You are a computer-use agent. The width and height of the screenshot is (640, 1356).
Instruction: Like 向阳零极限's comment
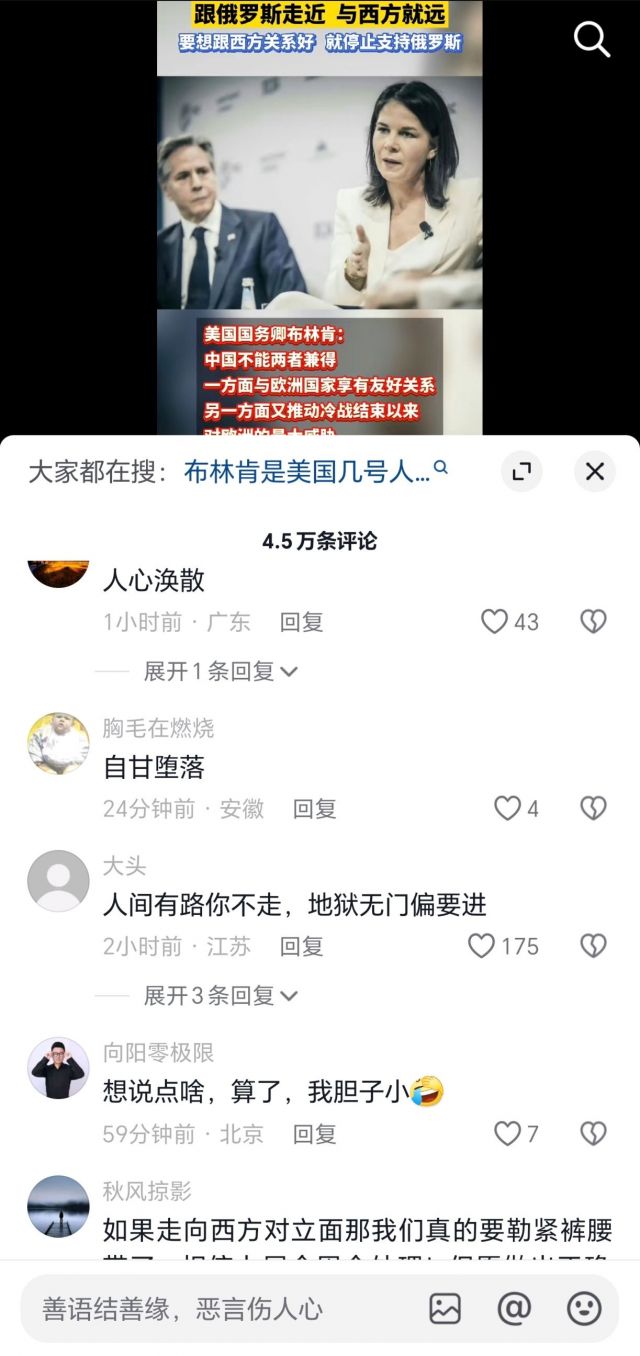[509, 1134]
